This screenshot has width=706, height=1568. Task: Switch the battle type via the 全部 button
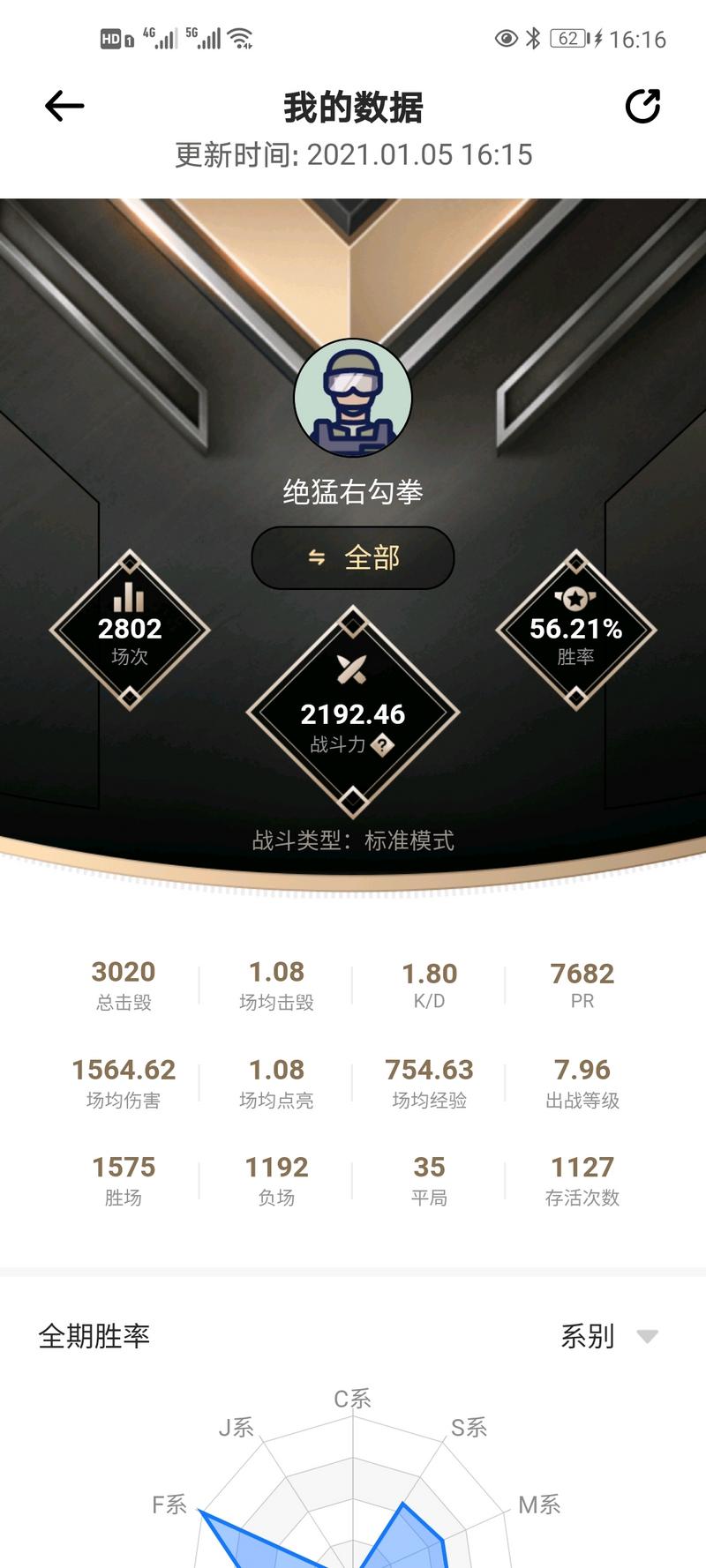pos(353,557)
